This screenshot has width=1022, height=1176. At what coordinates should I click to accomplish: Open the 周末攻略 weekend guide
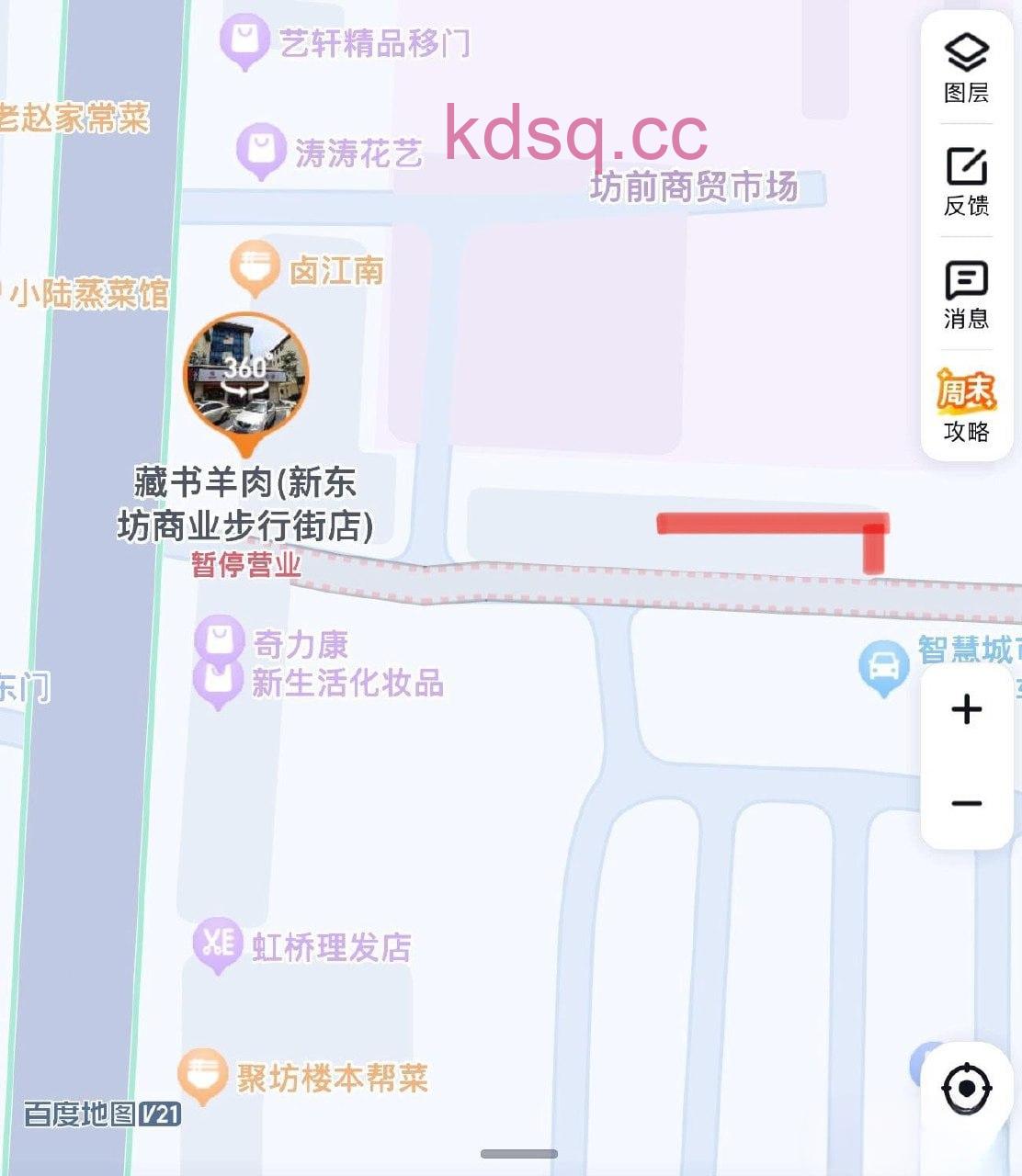[966, 406]
